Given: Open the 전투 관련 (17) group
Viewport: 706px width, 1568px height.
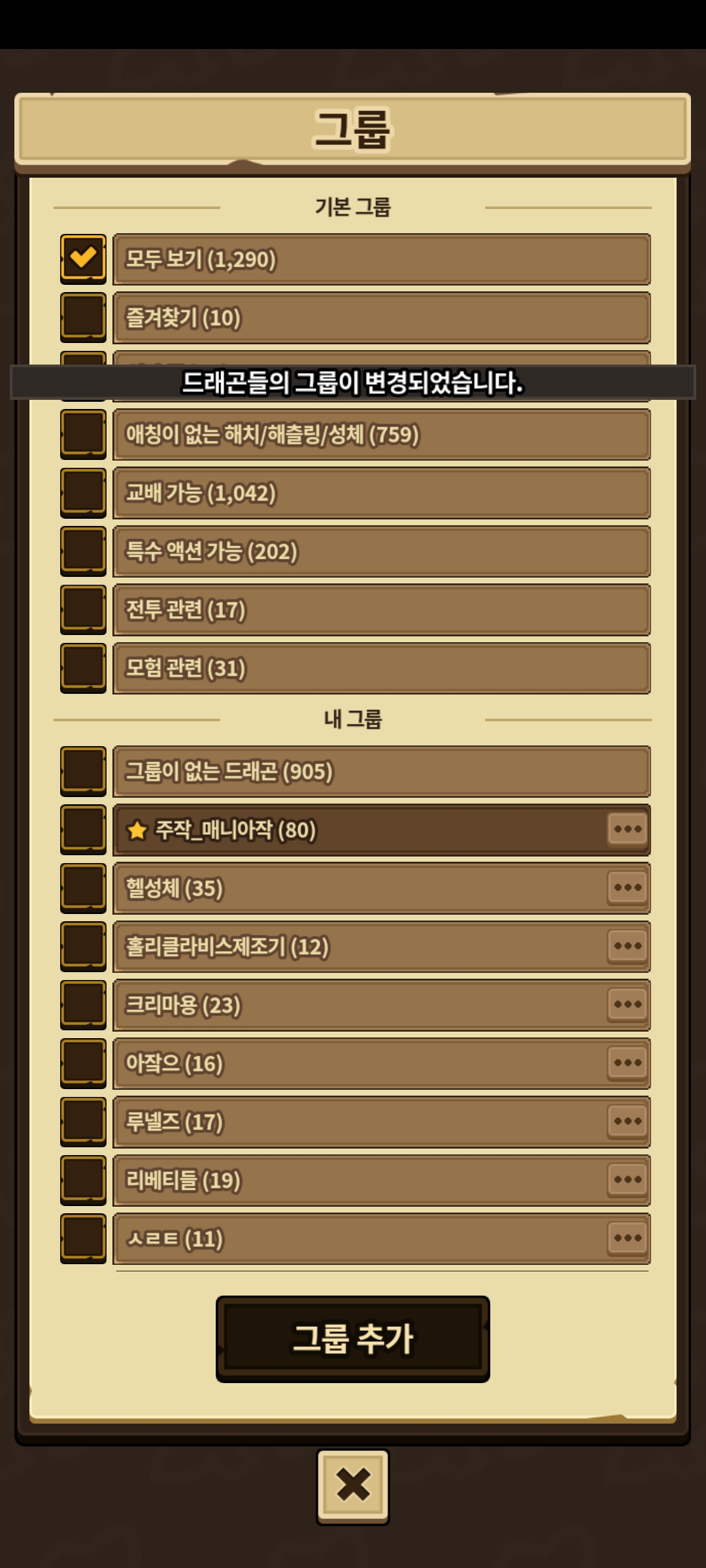Looking at the screenshot, I should (382, 610).
